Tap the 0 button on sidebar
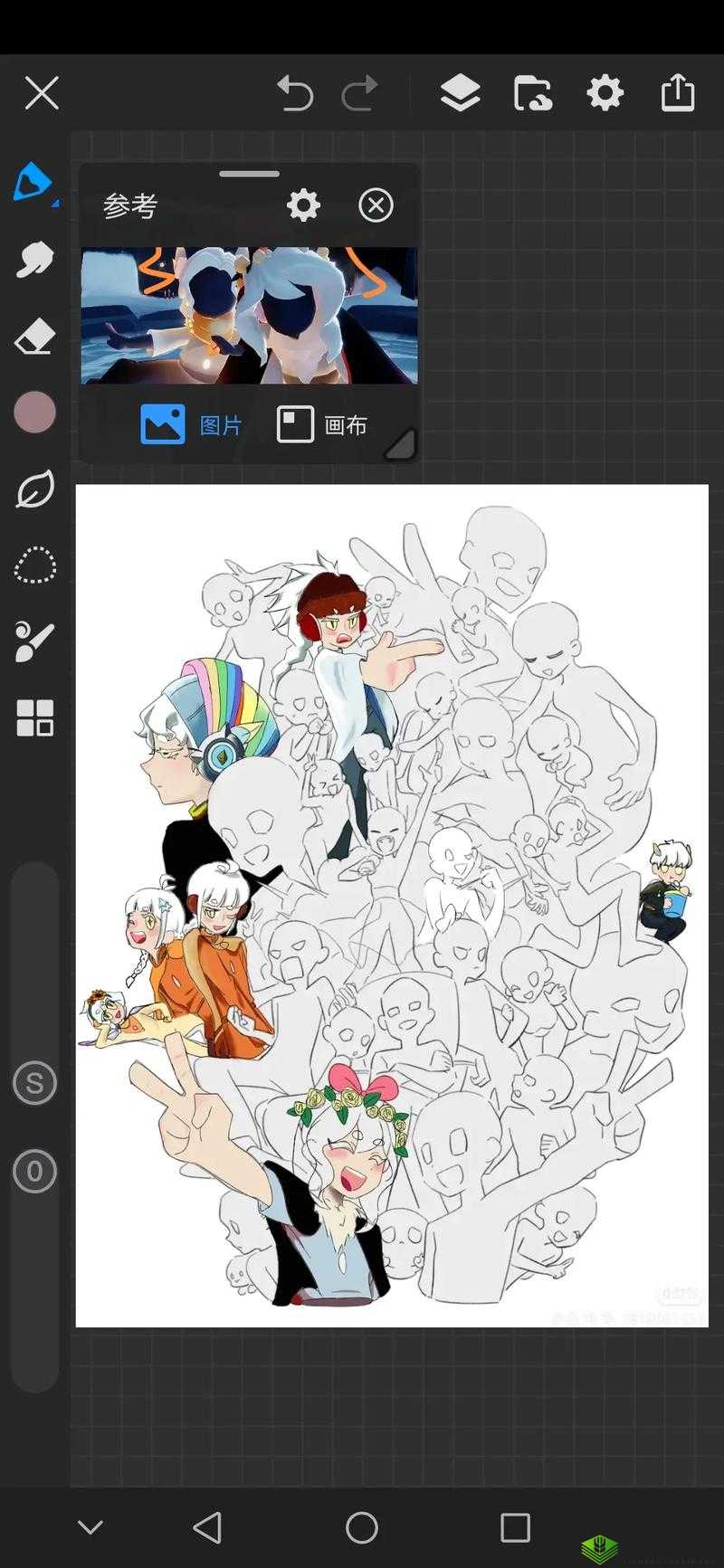724x1568 pixels. tap(34, 1172)
